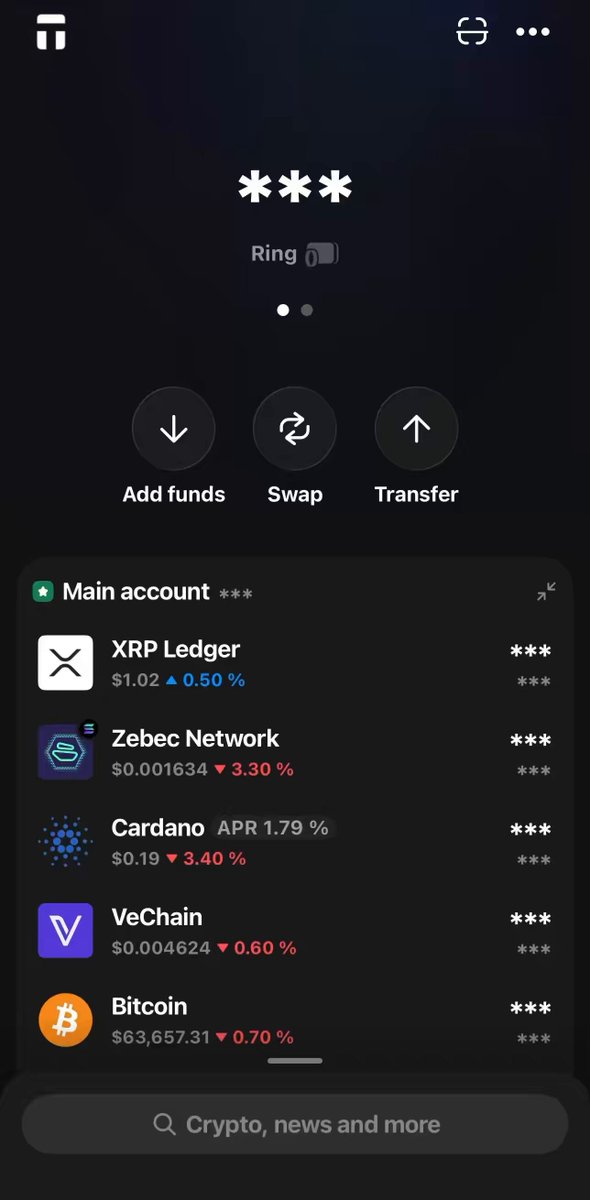The width and height of the screenshot is (590, 1200).
Task: Switch to the second wallet page dot
Action: pos(307,310)
